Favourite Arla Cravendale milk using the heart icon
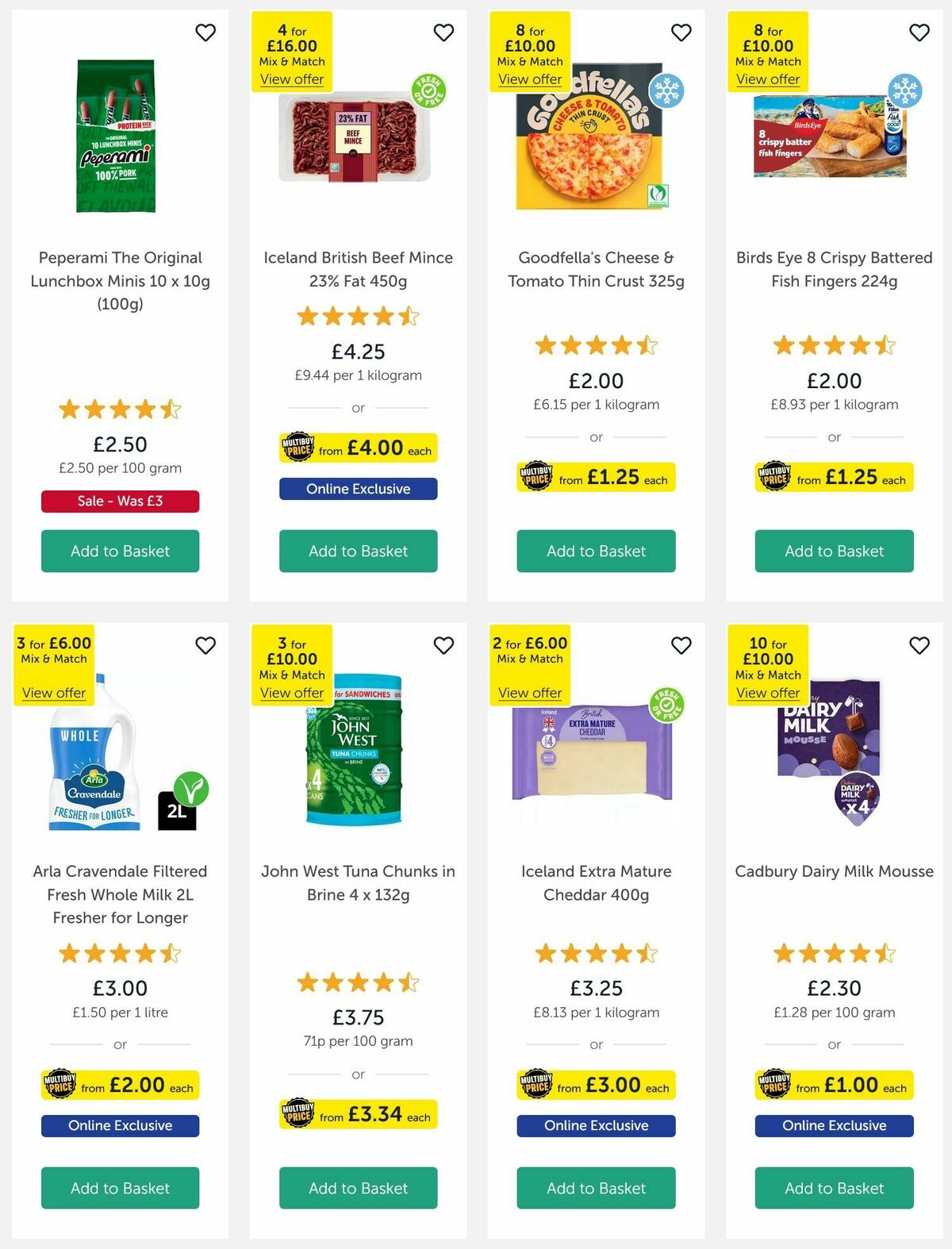The image size is (952, 1249). tap(206, 646)
